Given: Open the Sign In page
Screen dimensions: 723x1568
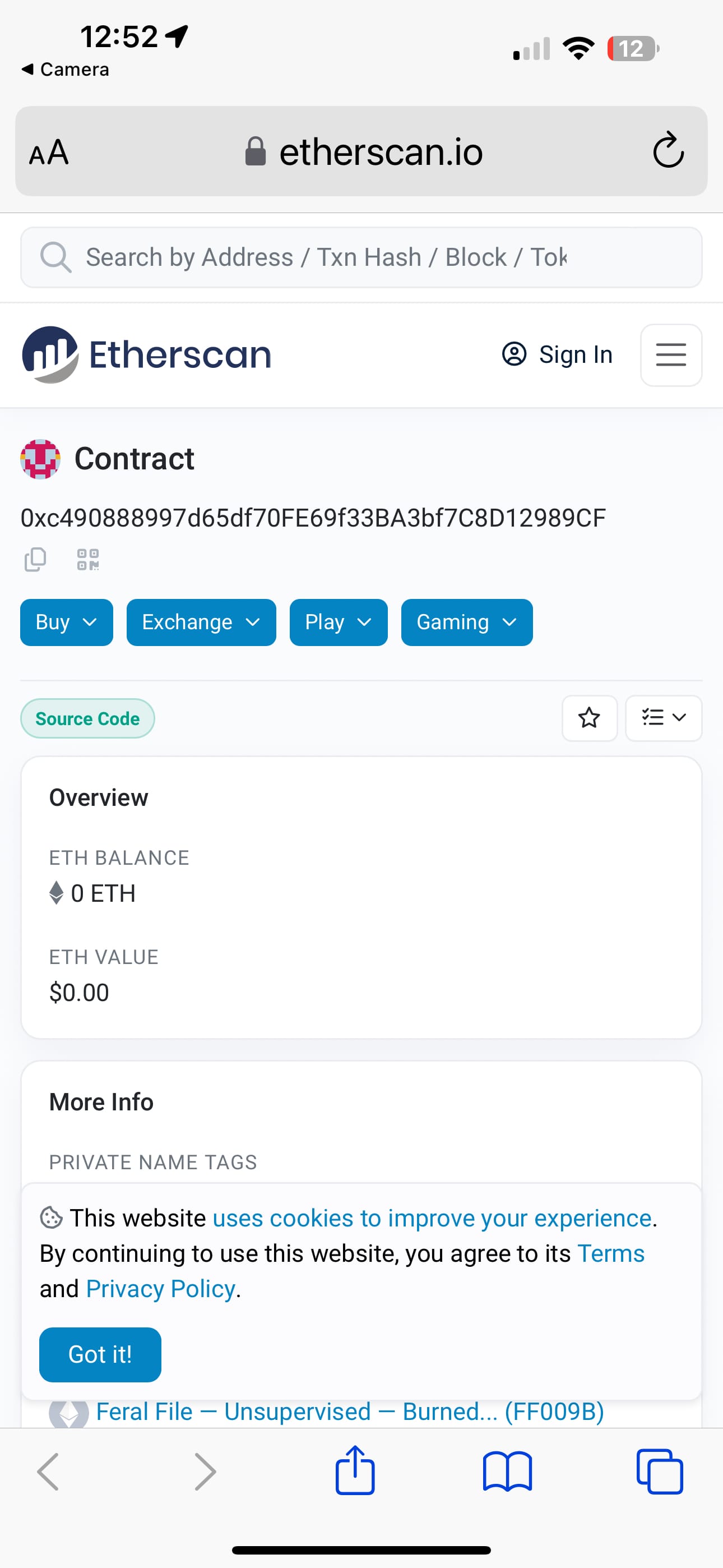Looking at the screenshot, I should tap(557, 354).
